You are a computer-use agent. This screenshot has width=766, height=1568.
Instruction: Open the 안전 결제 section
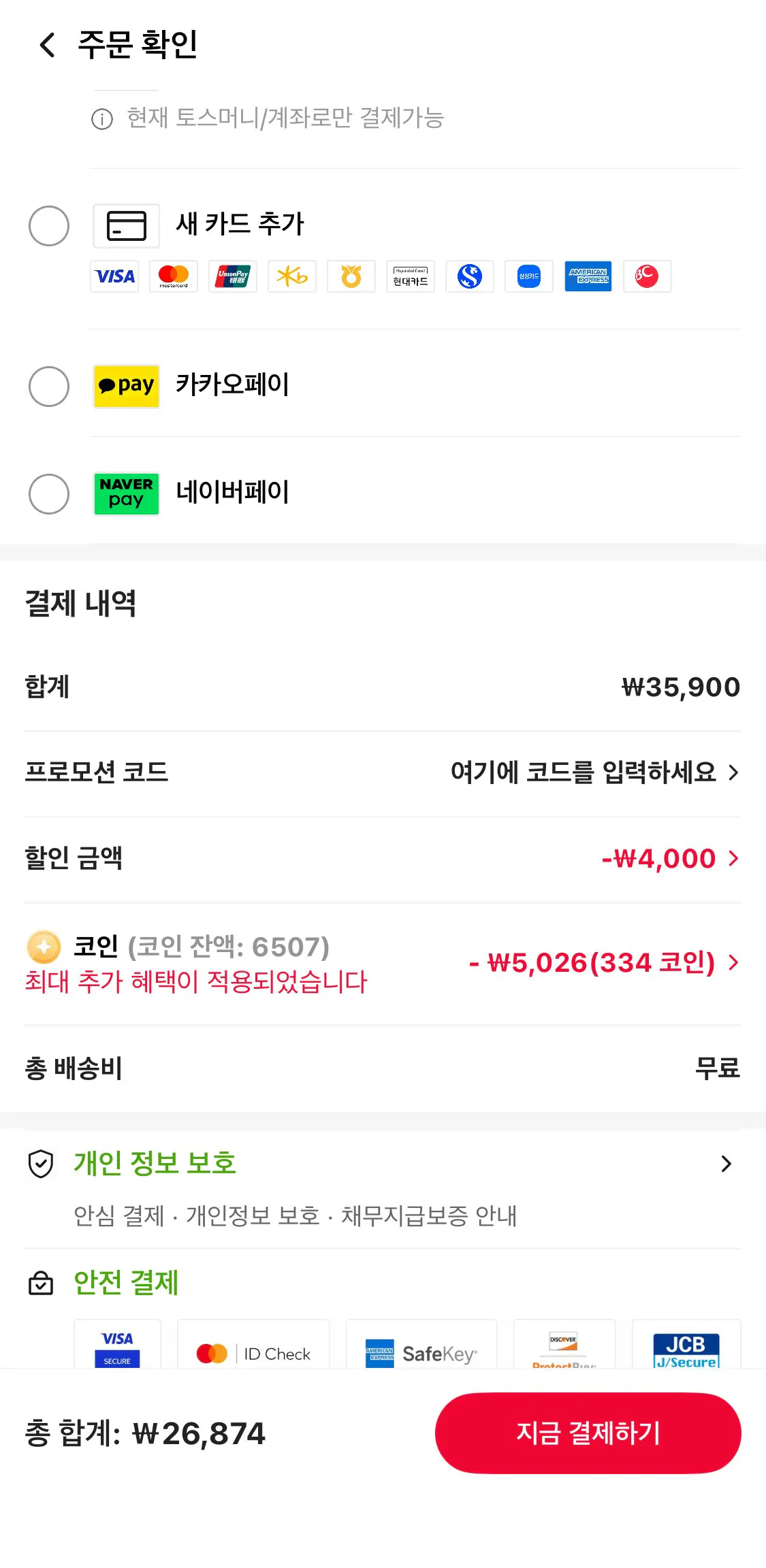pos(125,1282)
